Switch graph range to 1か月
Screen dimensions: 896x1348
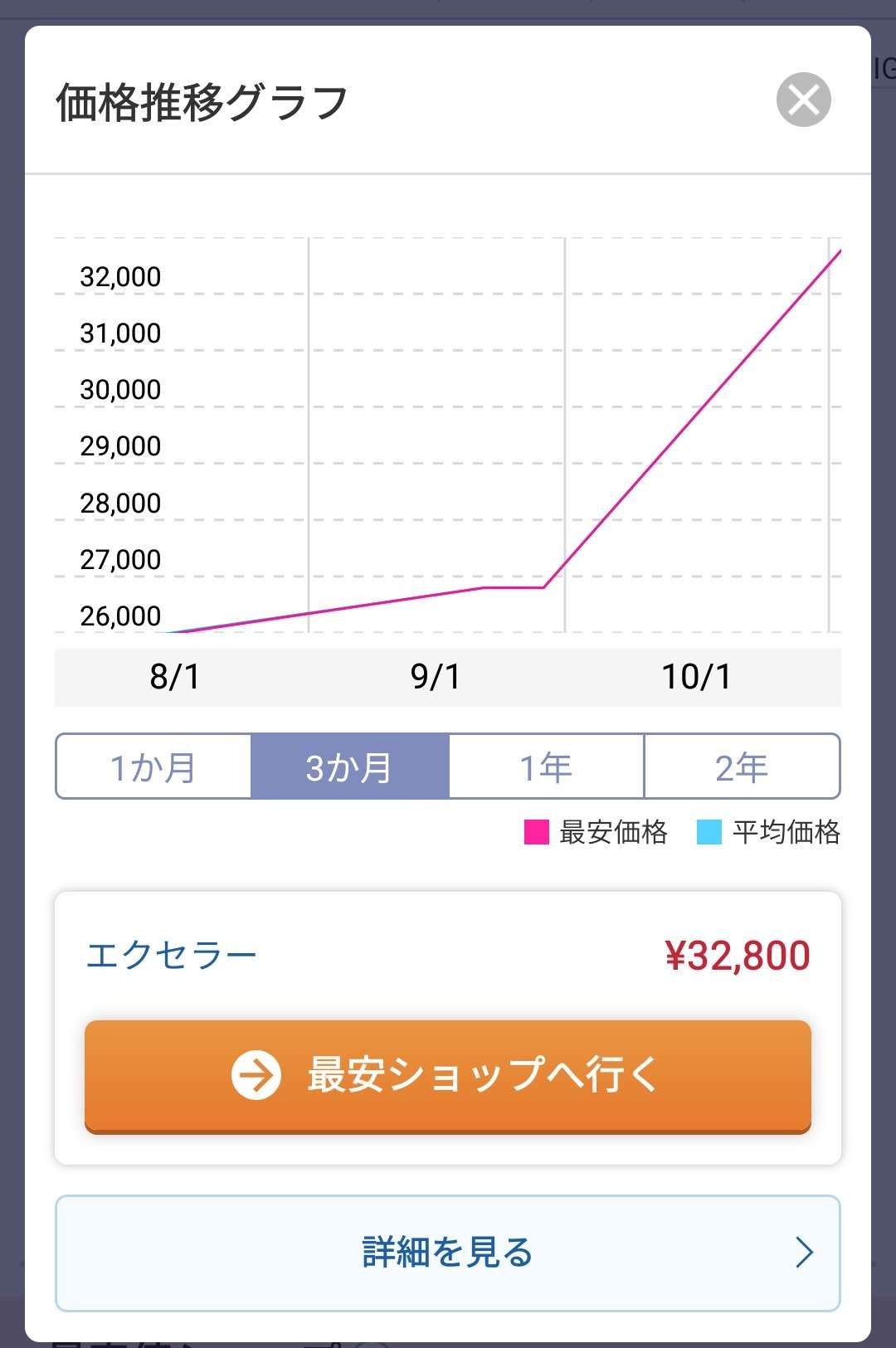[x=153, y=766]
